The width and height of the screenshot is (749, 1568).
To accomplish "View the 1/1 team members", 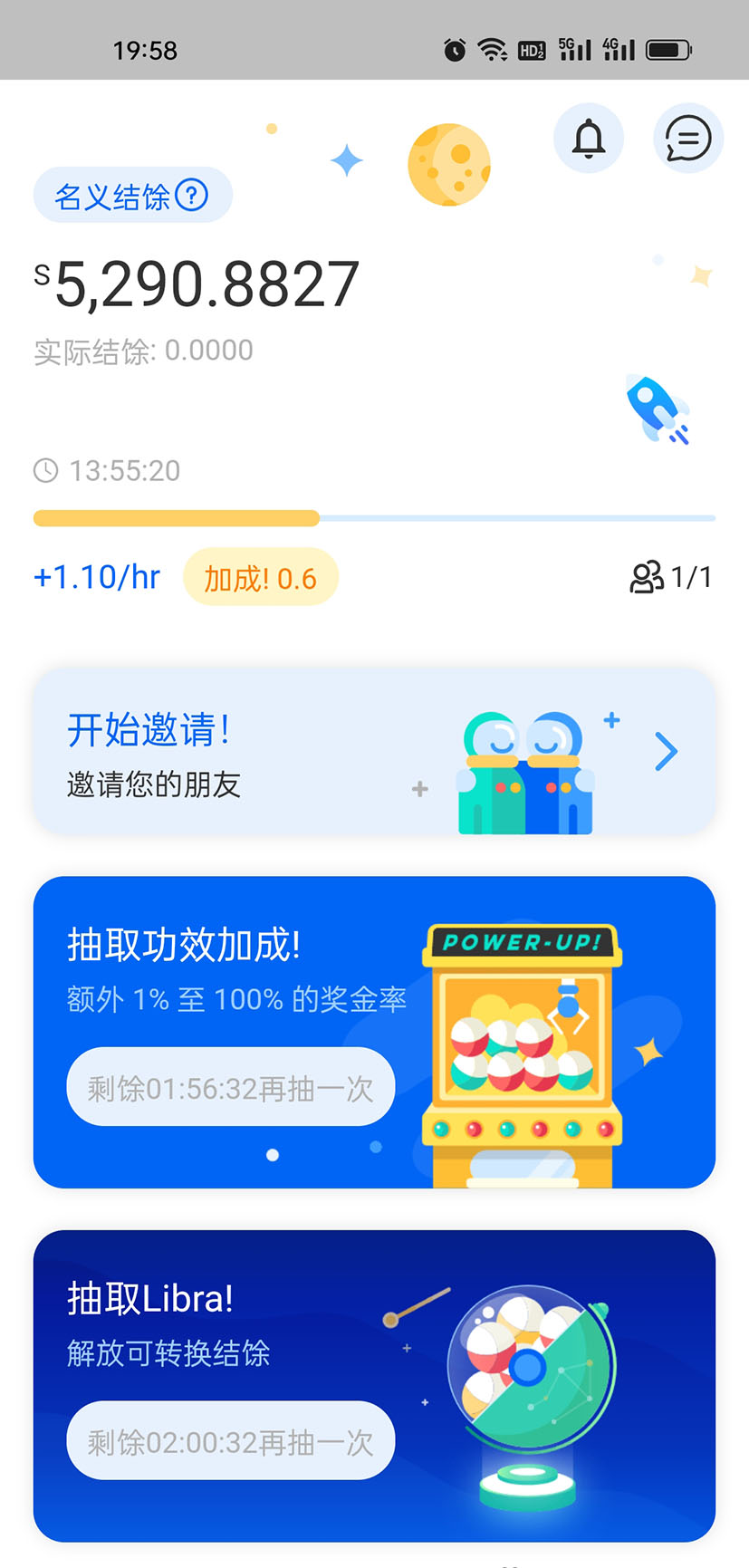I will tap(671, 577).
